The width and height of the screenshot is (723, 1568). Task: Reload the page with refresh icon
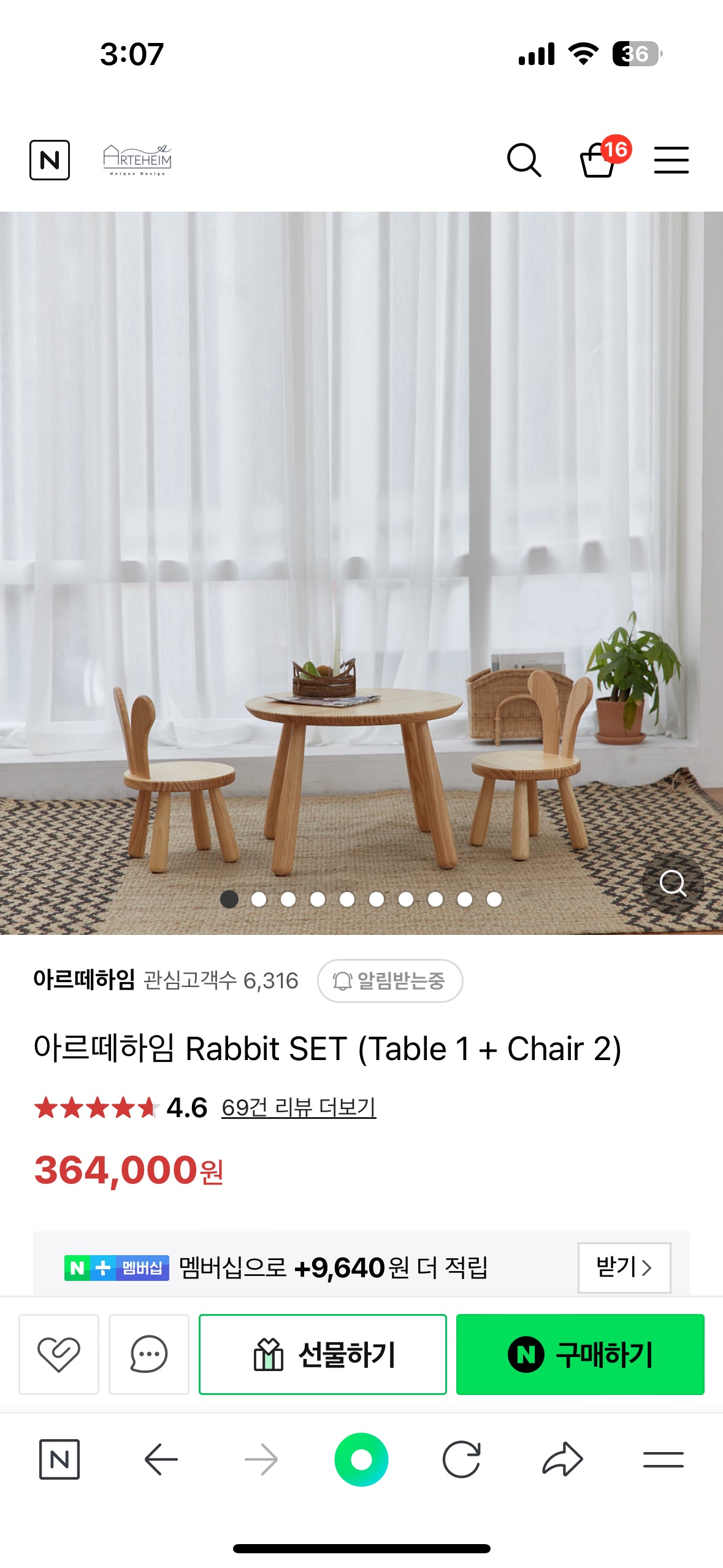coord(461,1459)
